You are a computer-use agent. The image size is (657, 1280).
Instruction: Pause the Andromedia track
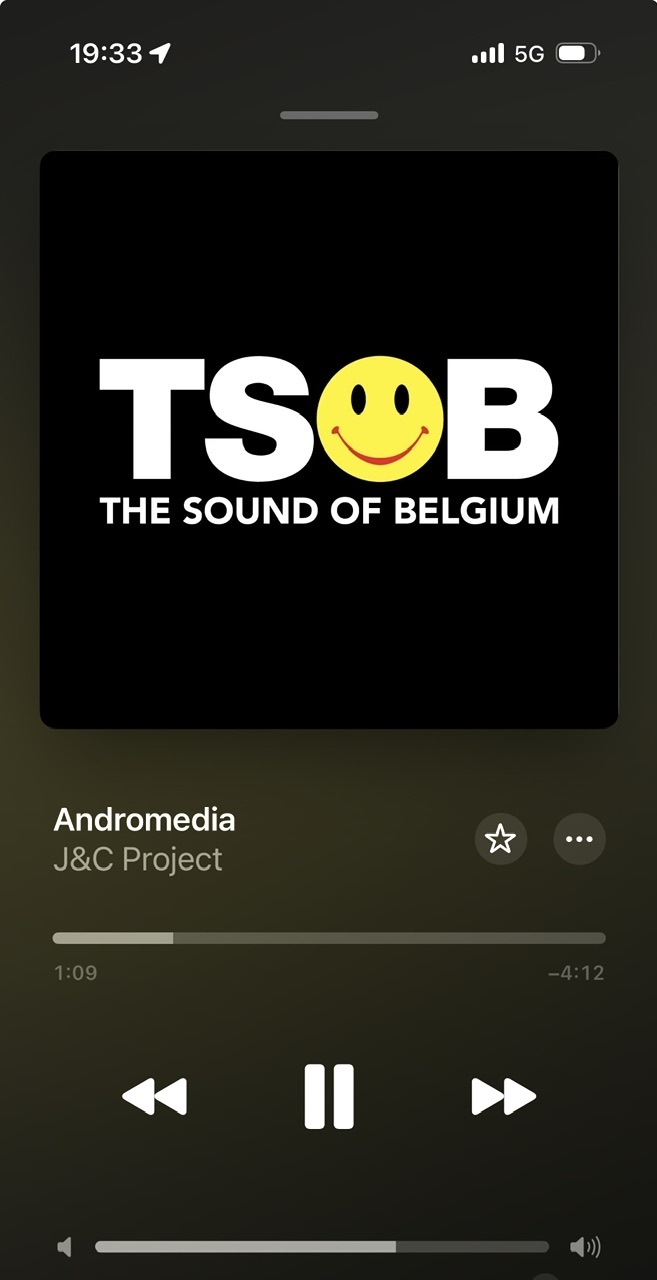329,1097
